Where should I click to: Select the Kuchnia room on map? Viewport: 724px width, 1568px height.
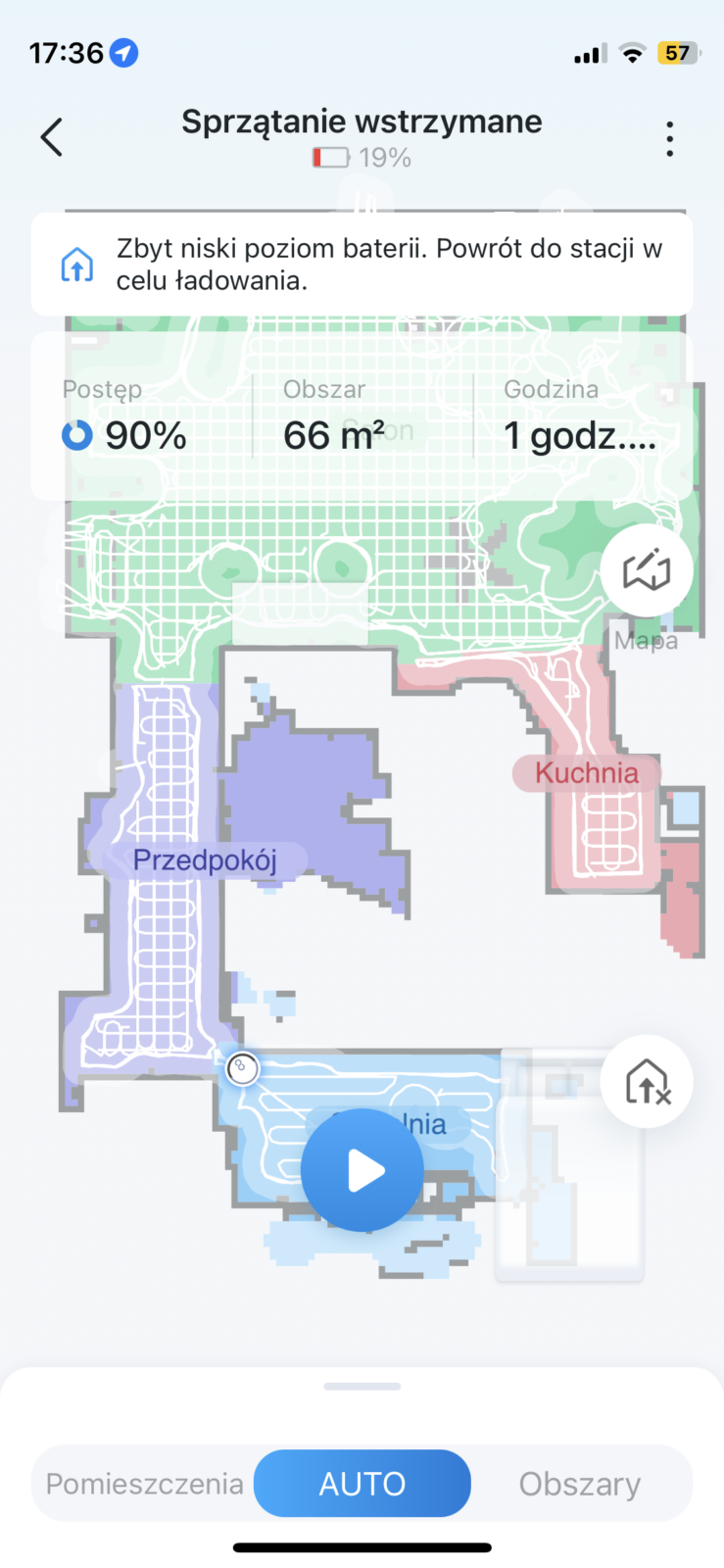tap(586, 773)
